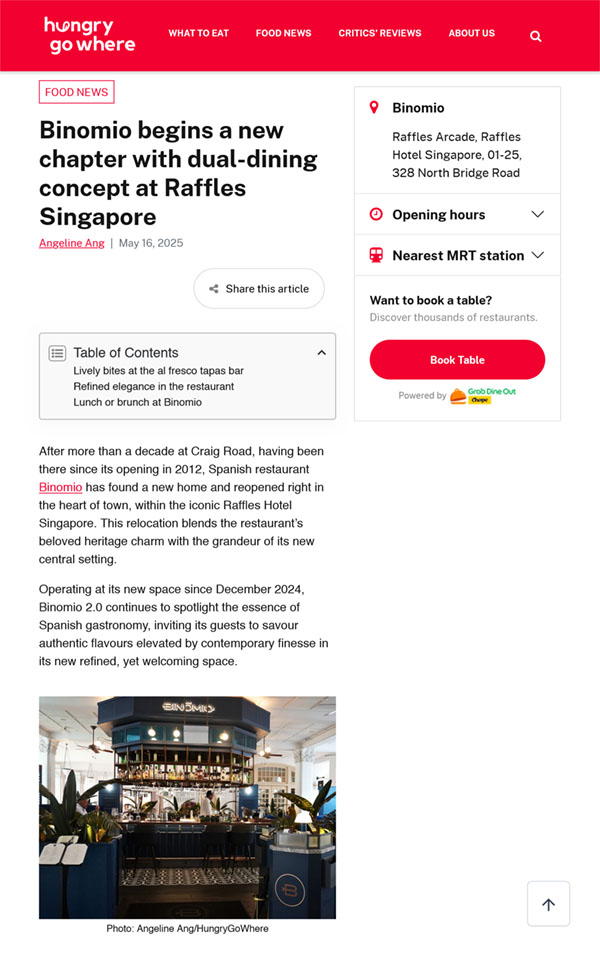
Task: Open Critics' Reviews section
Action: [x=379, y=33]
